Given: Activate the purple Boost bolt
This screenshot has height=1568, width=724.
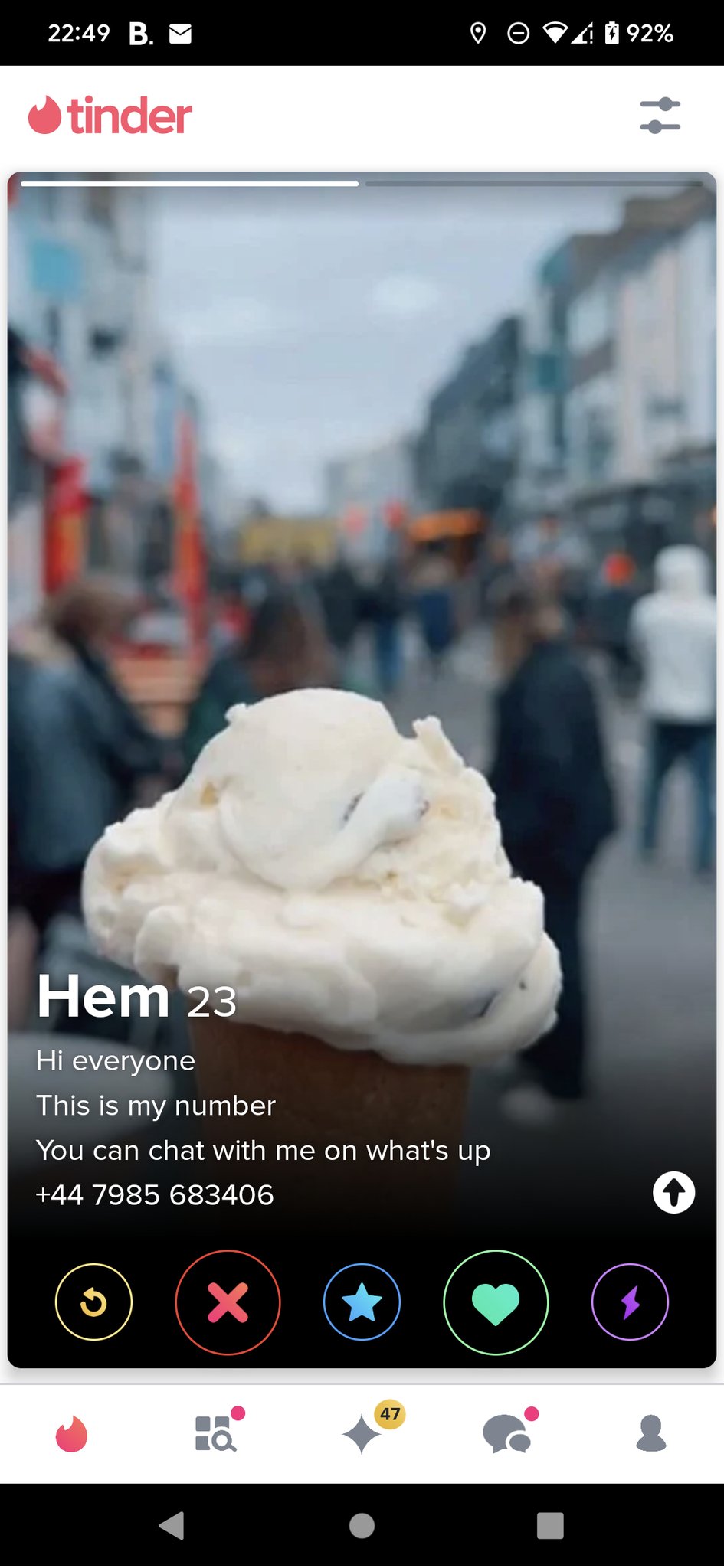Looking at the screenshot, I should click(630, 1302).
